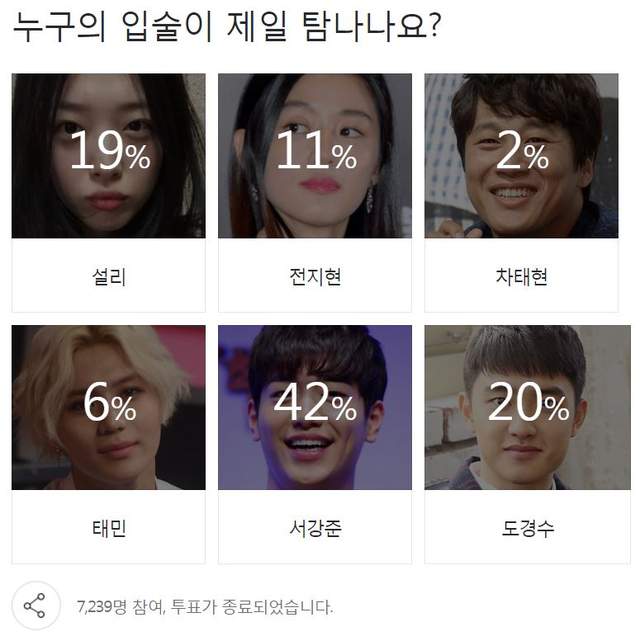Pick the 도경수 poll card

click(521, 444)
